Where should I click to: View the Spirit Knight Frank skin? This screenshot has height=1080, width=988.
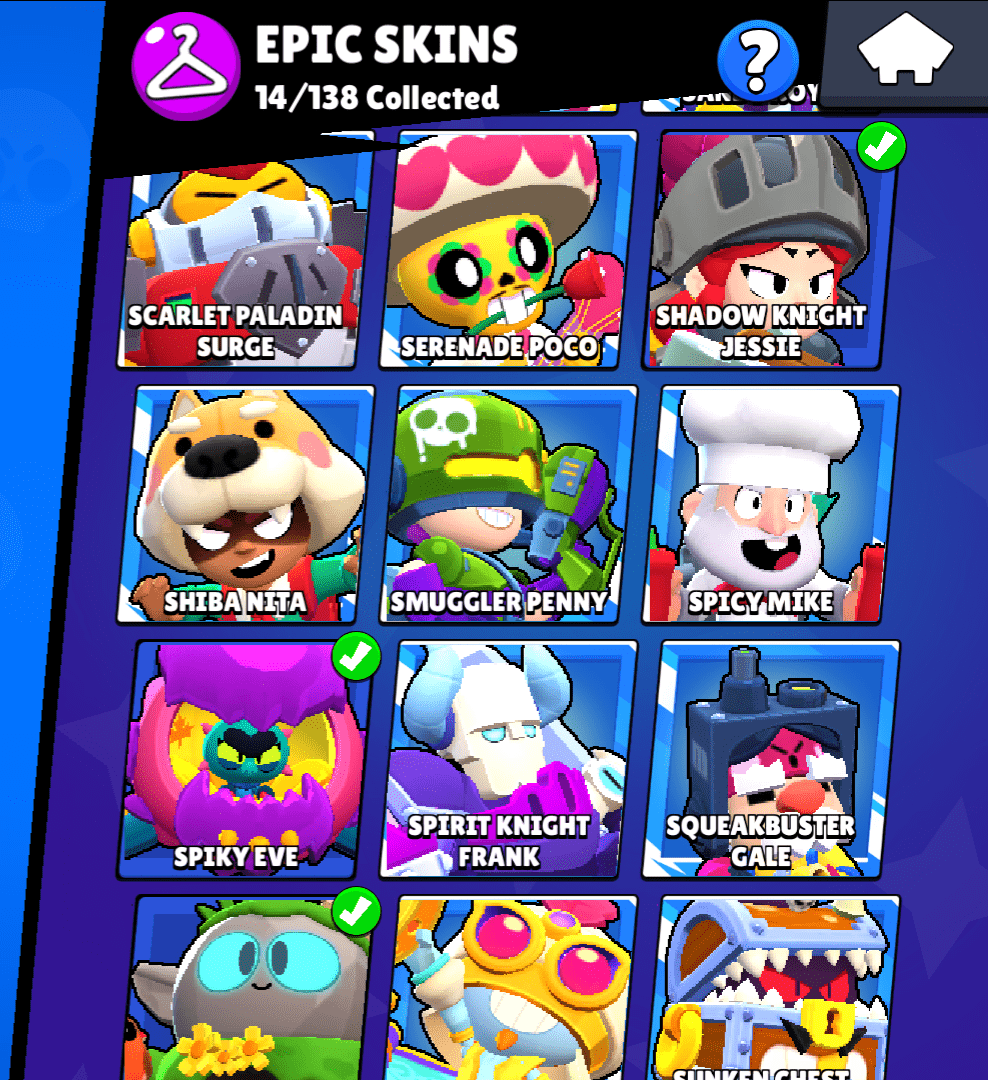pos(508,760)
